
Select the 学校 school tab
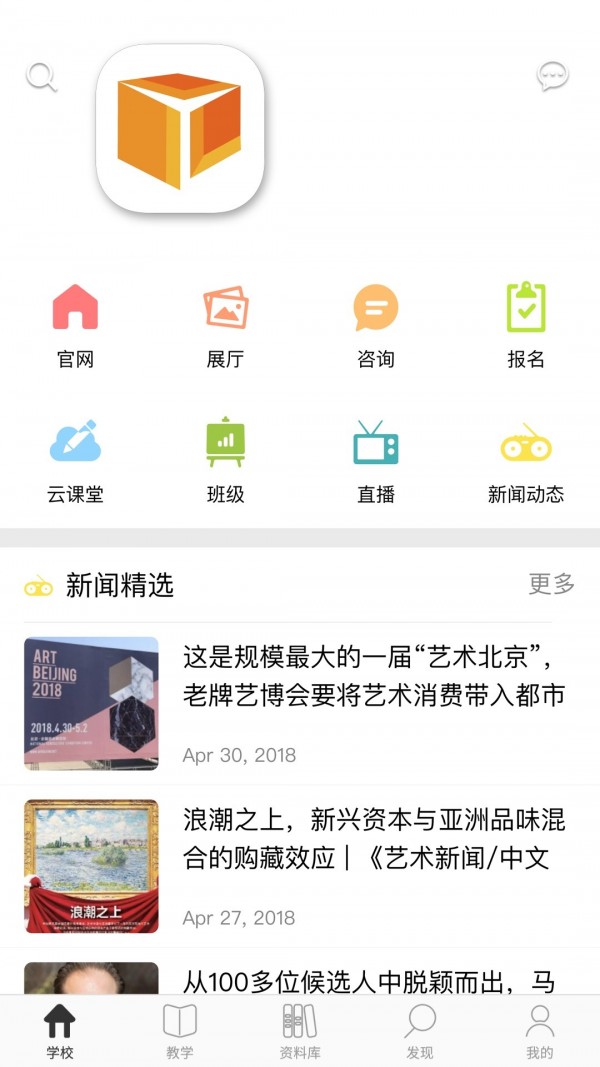(x=60, y=1031)
